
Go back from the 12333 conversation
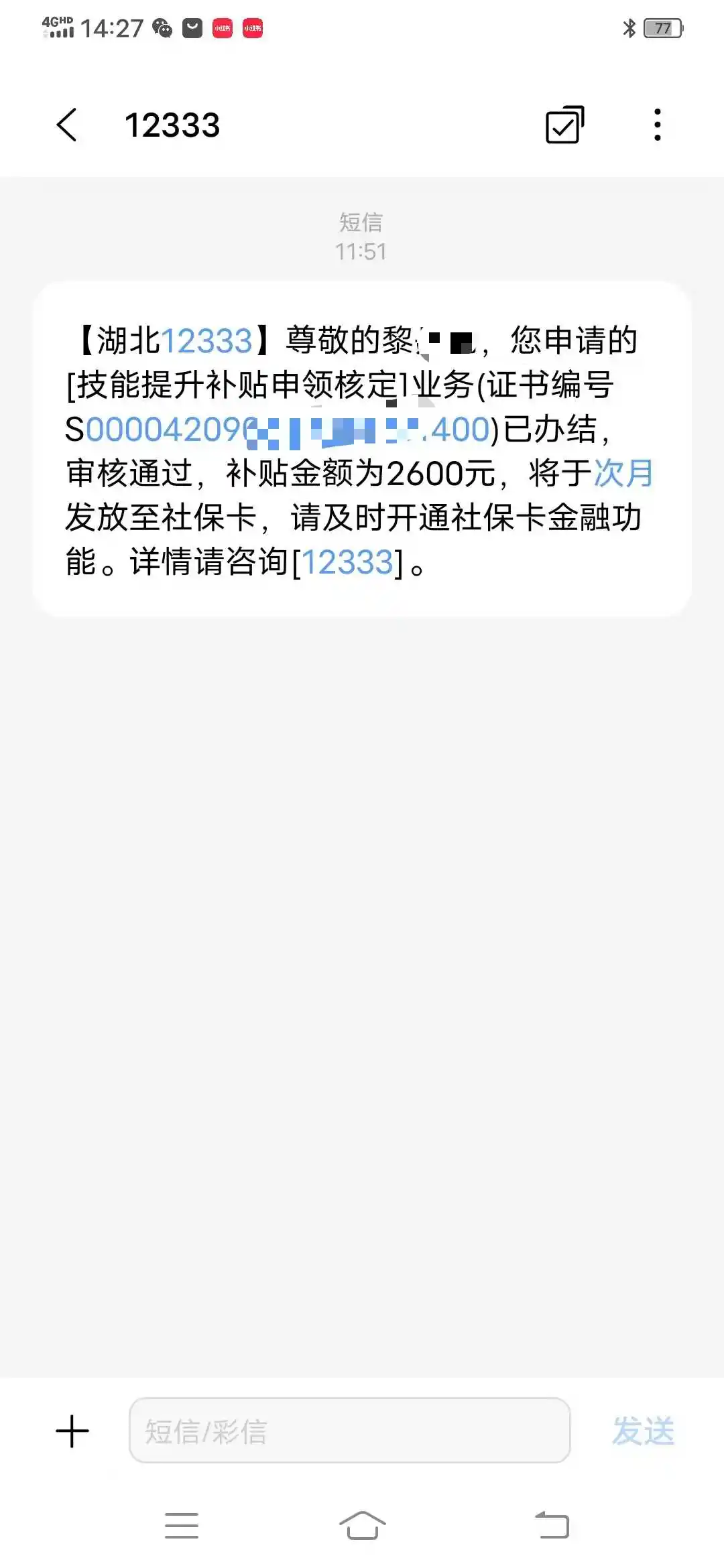tap(67, 125)
